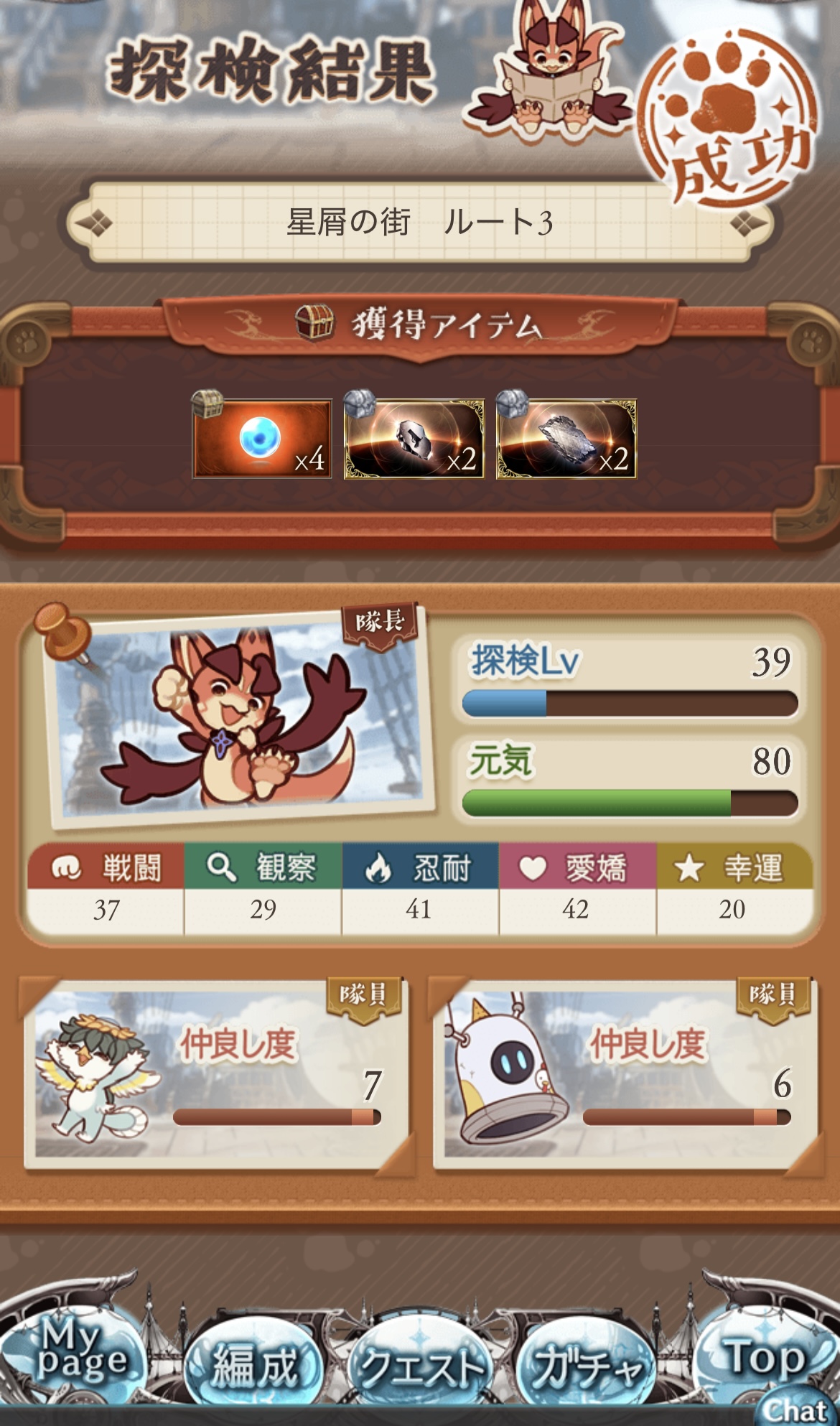View the silver fragment item x2
This screenshot has height=1426, width=840.
click(566, 438)
